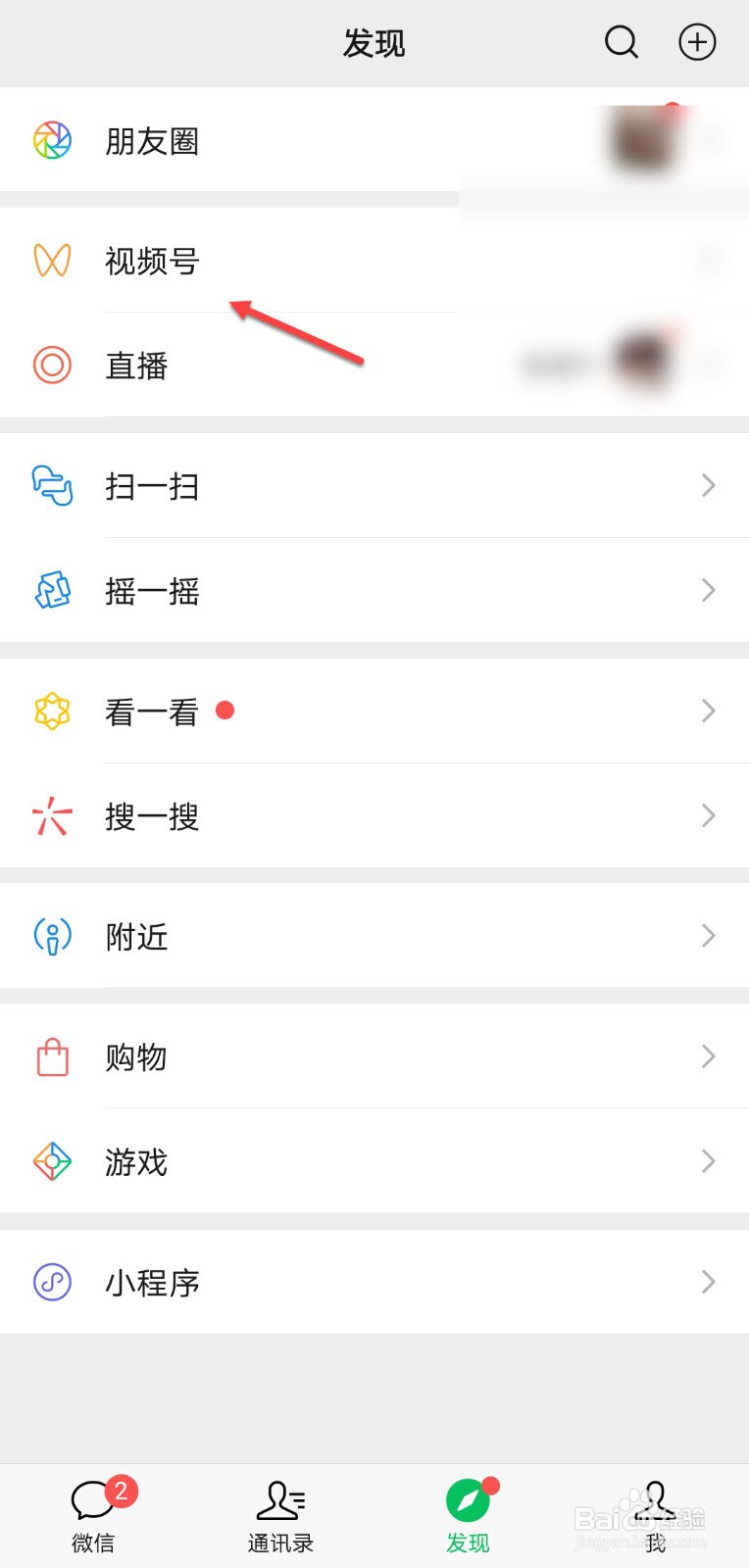Open the blurred Moments thumbnail preview
Screen dimensions: 749x1568
click(x=642, y=137)
